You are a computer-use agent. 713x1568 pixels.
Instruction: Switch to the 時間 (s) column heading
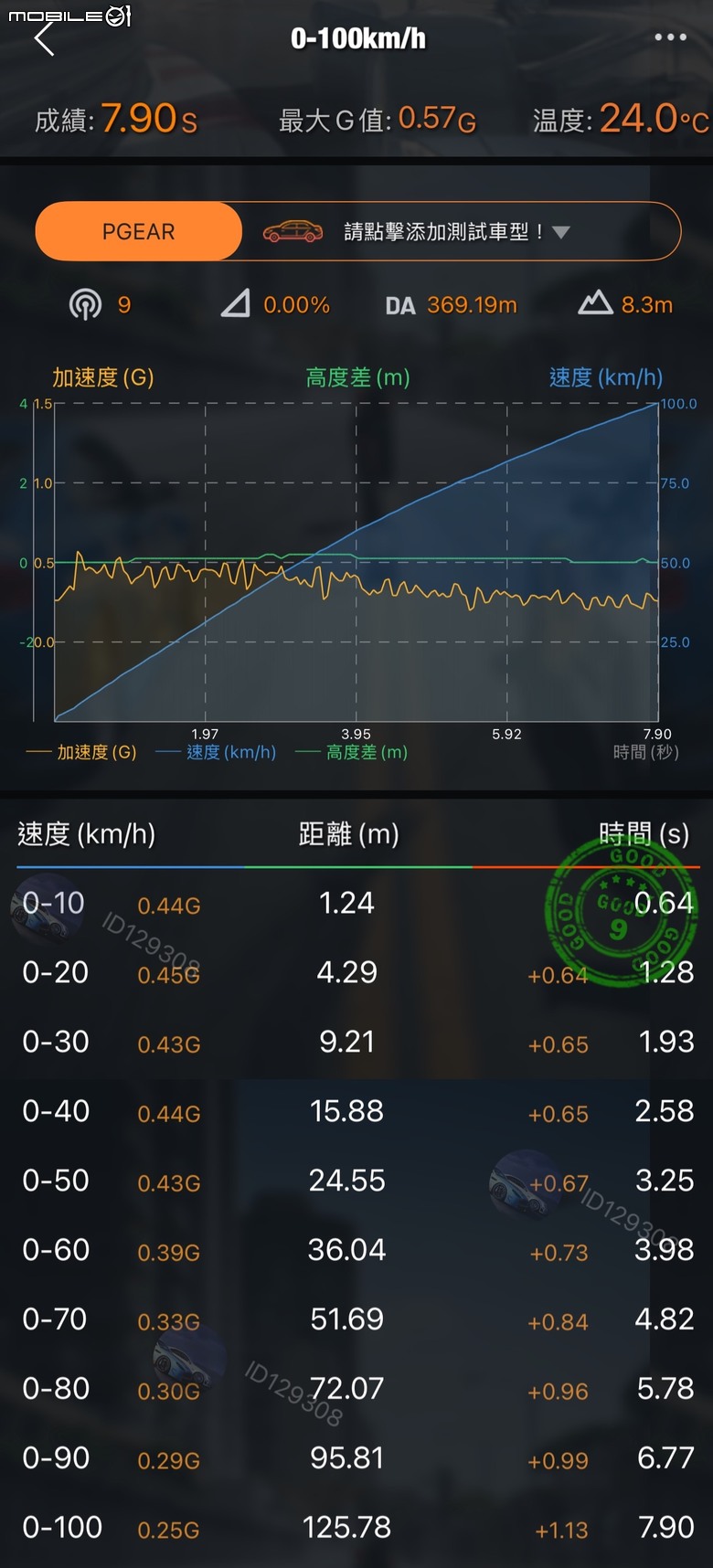(643, 834)
